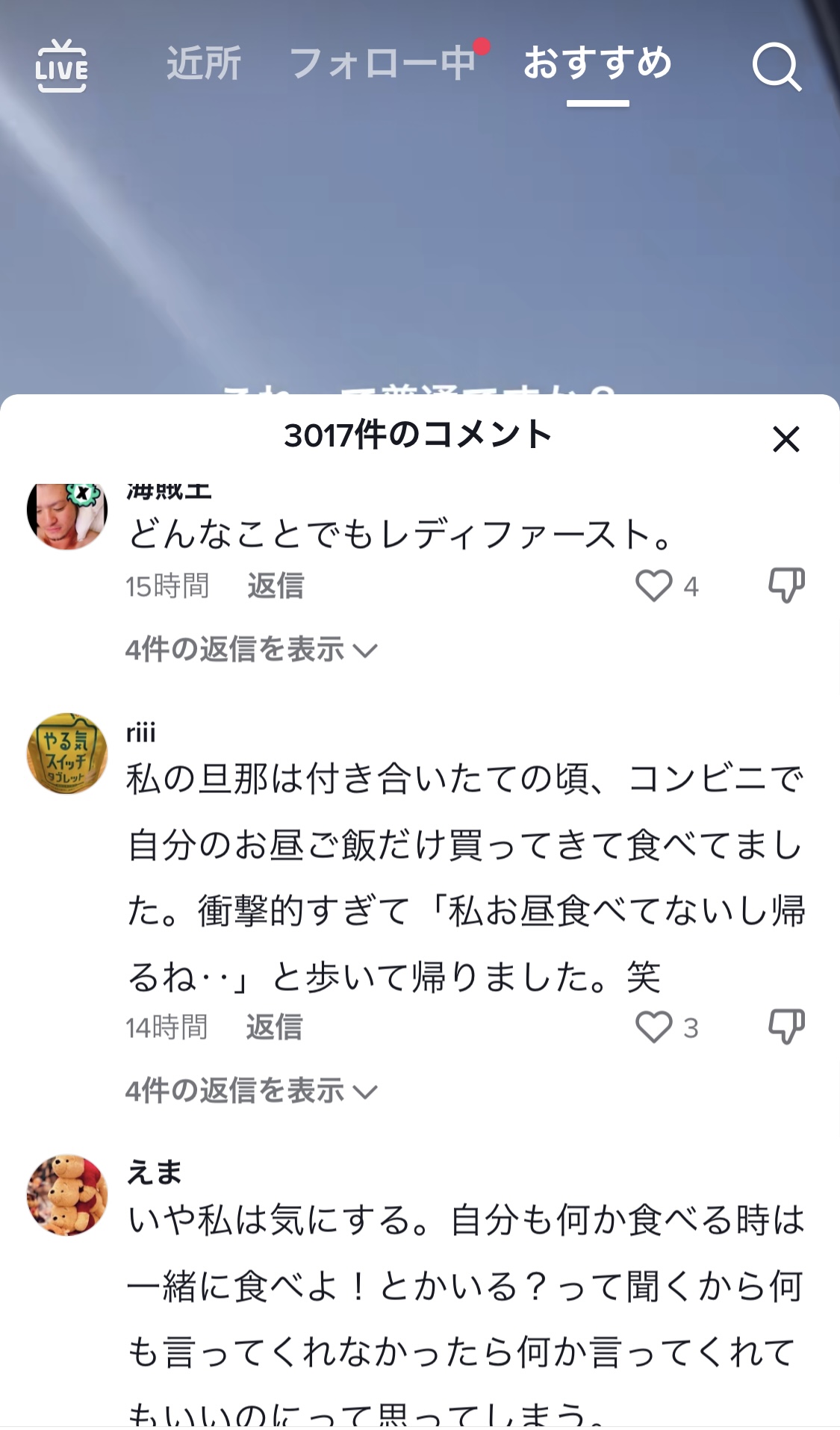Image resolution: width=840 pixels, height=1430 pixels.
Task: Dislike the どんなことでもレディファースト comment
Action: pos(786,586)
